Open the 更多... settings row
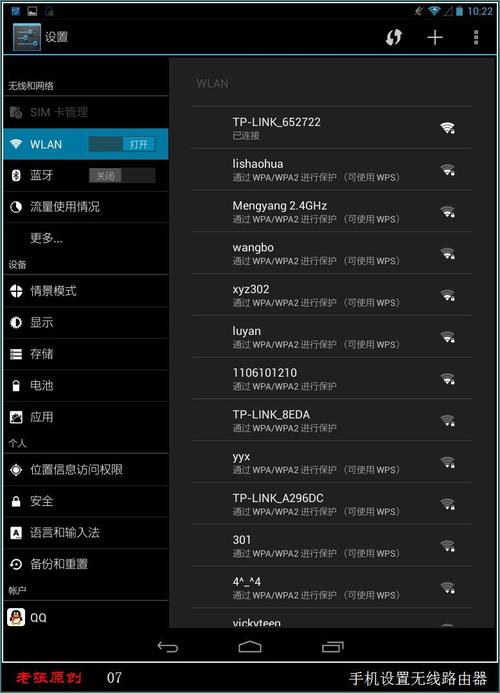Image resolution: width=500 pixels, height=693 pixels. pos(86,238)
